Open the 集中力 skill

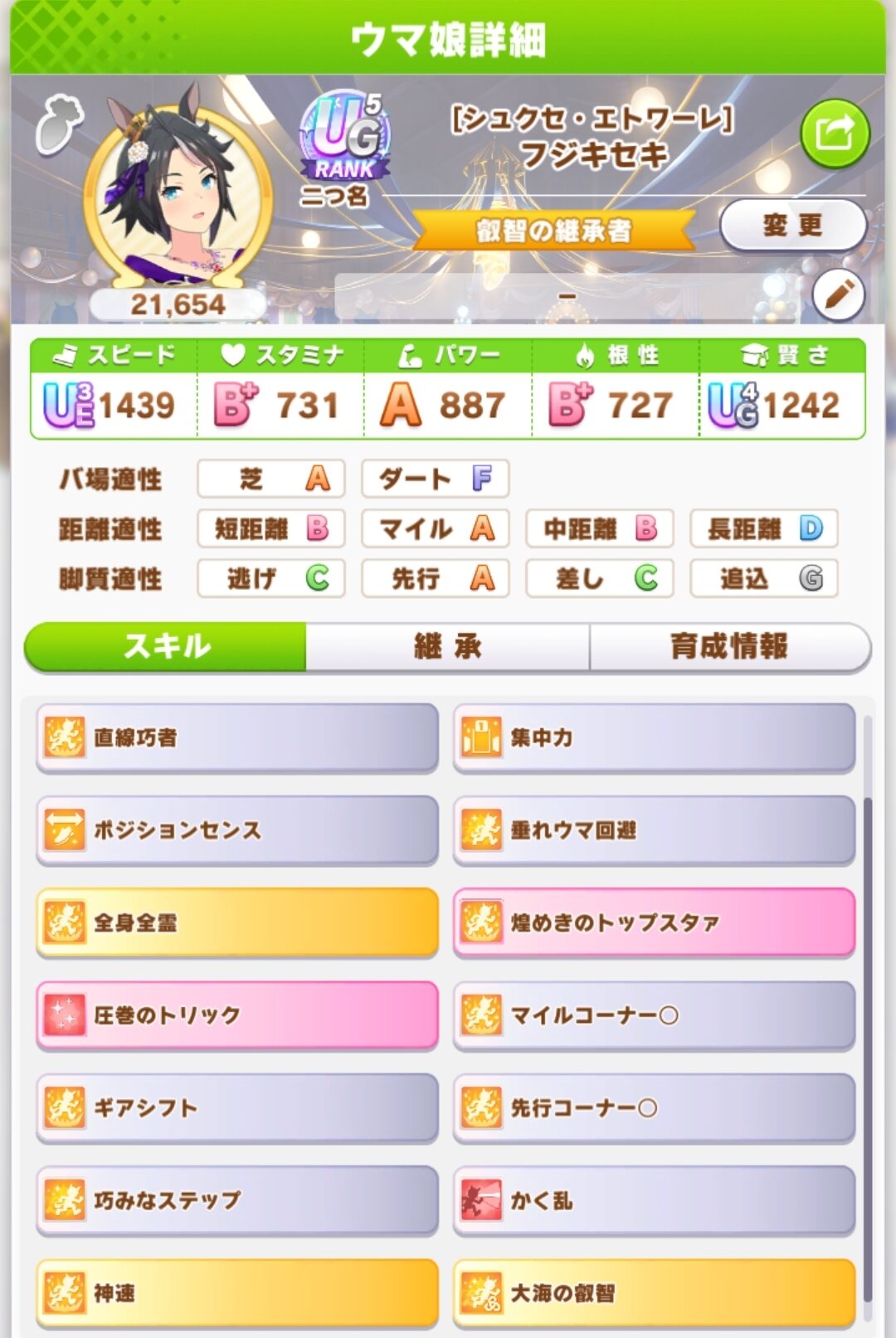pos(654,737)
